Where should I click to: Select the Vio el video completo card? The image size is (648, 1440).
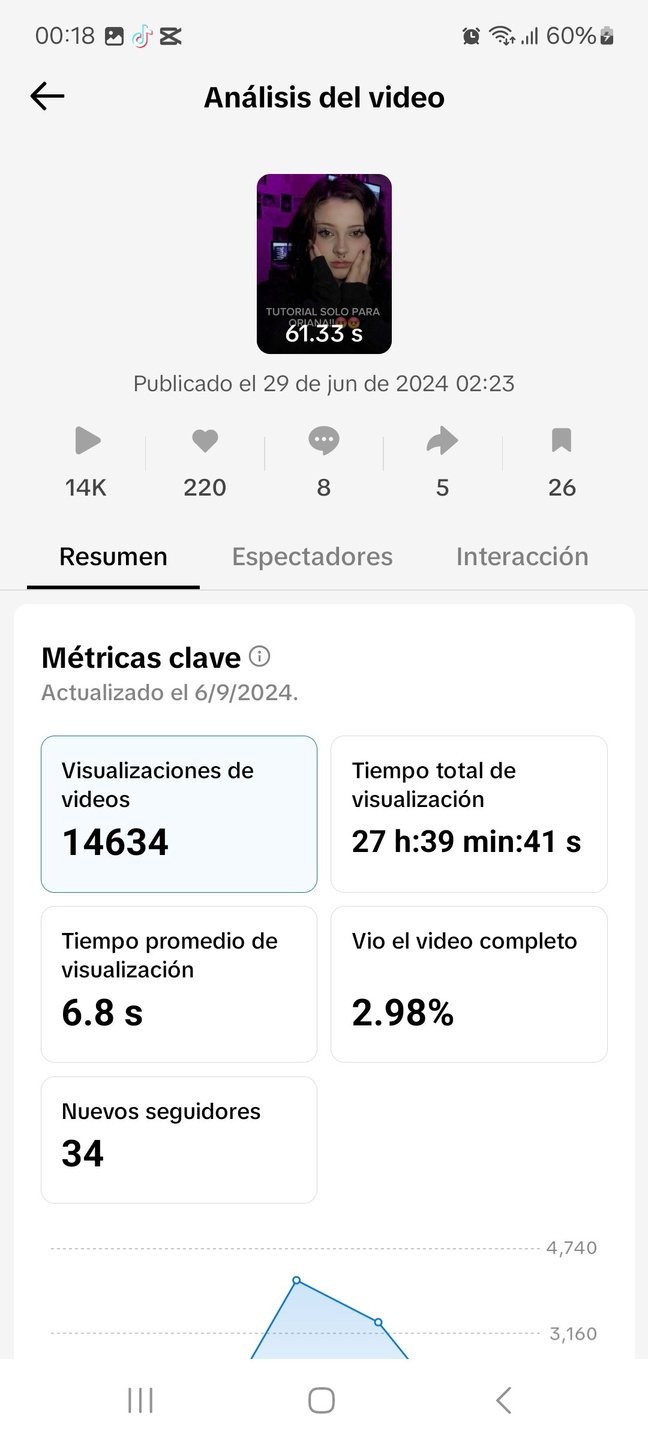click(468, 984)
